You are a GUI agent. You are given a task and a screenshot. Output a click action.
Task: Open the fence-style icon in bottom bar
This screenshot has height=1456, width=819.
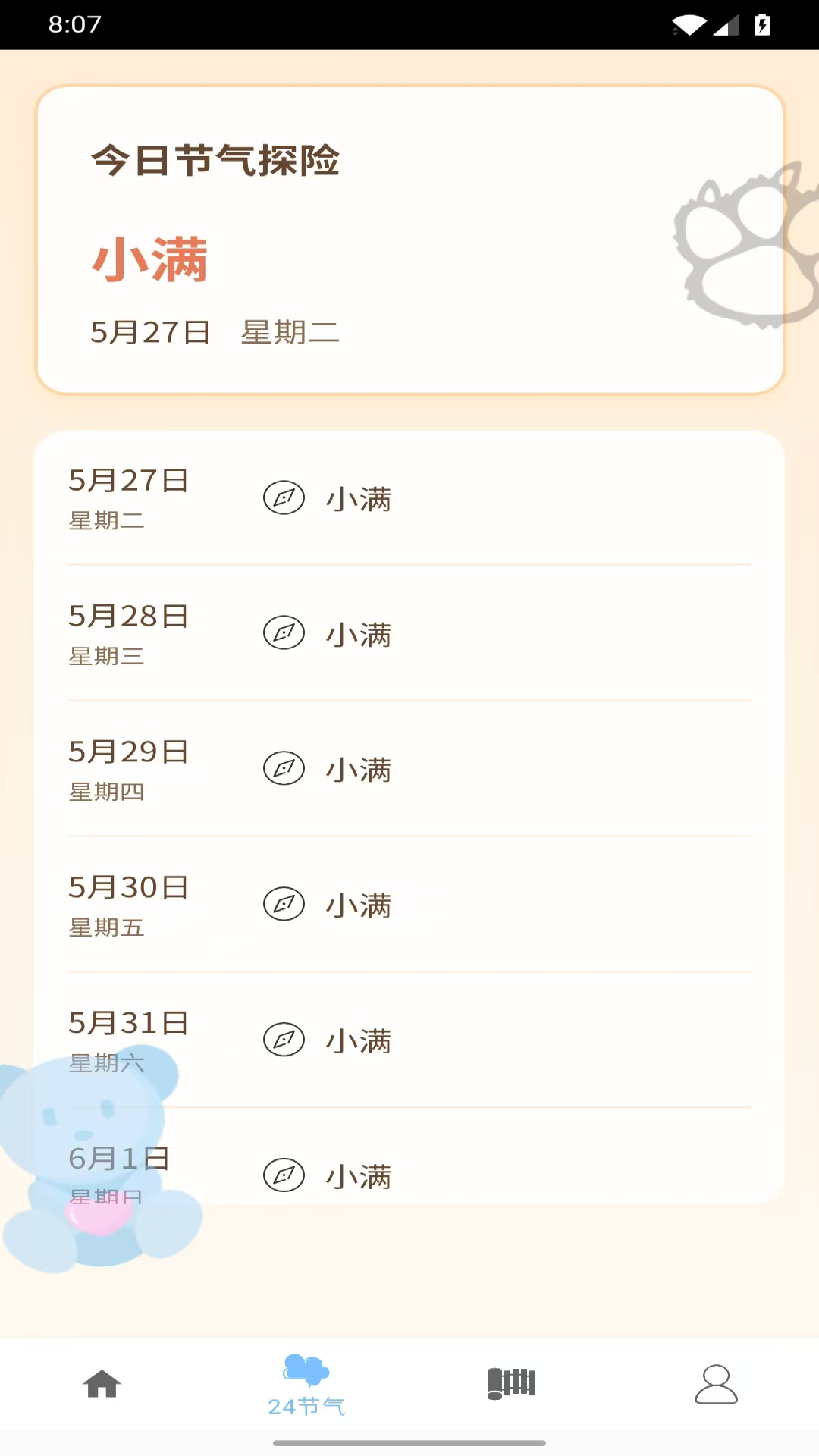pyautogui.click(x=511, y=1382)
